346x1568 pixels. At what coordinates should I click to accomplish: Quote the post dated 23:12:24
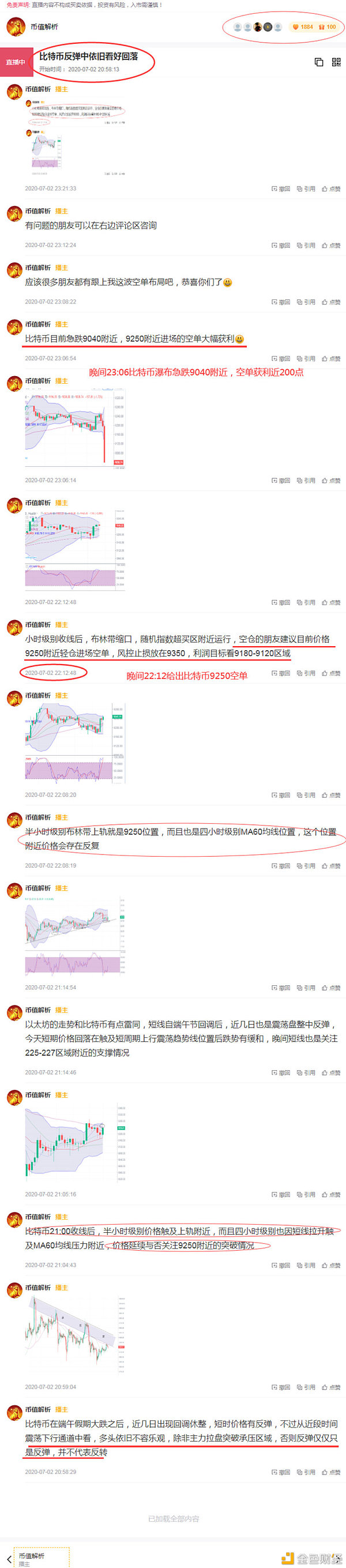coord(306,245)
